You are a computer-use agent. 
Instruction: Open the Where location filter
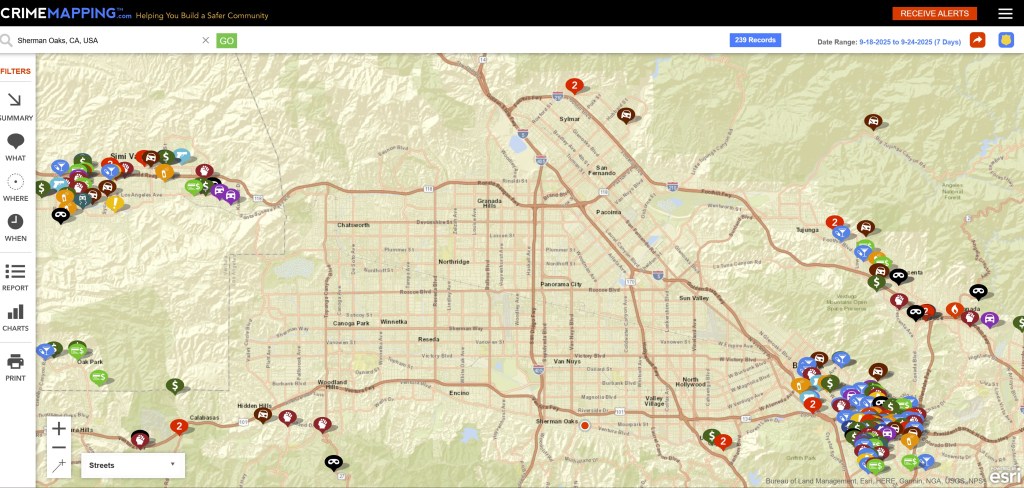[x=16, y=186]
